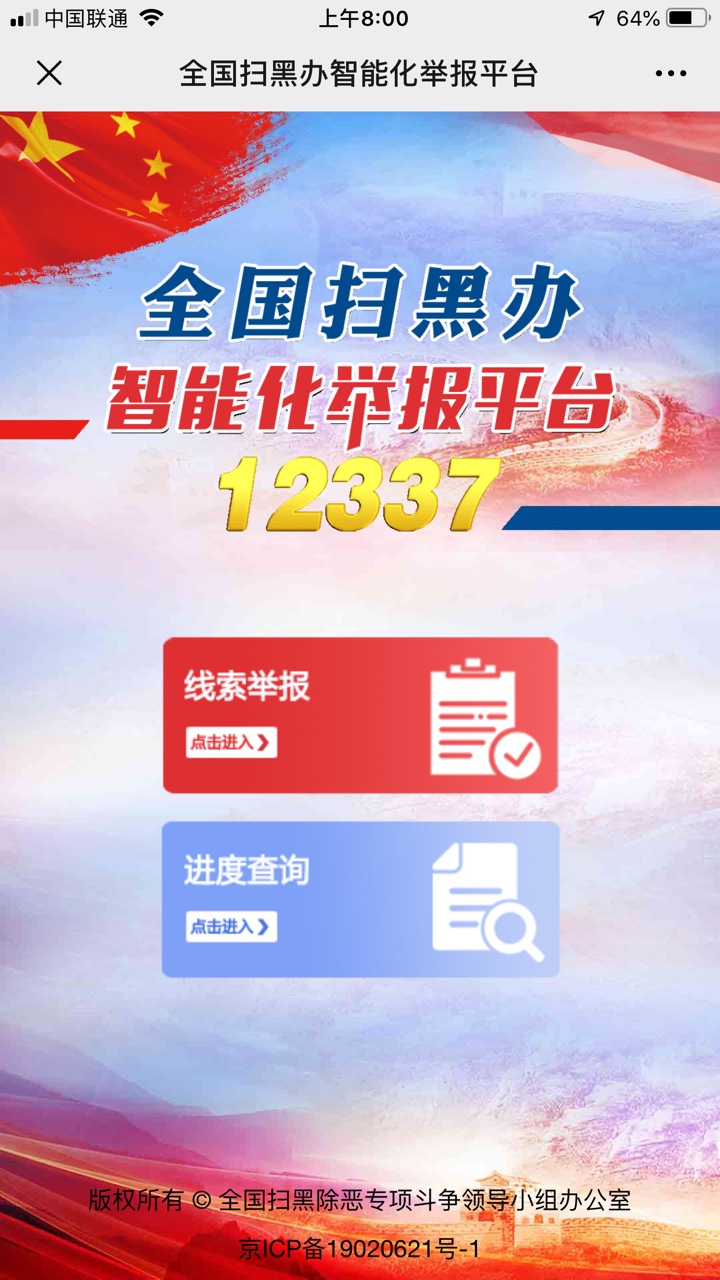Close the webpage with the X icon

49,73
